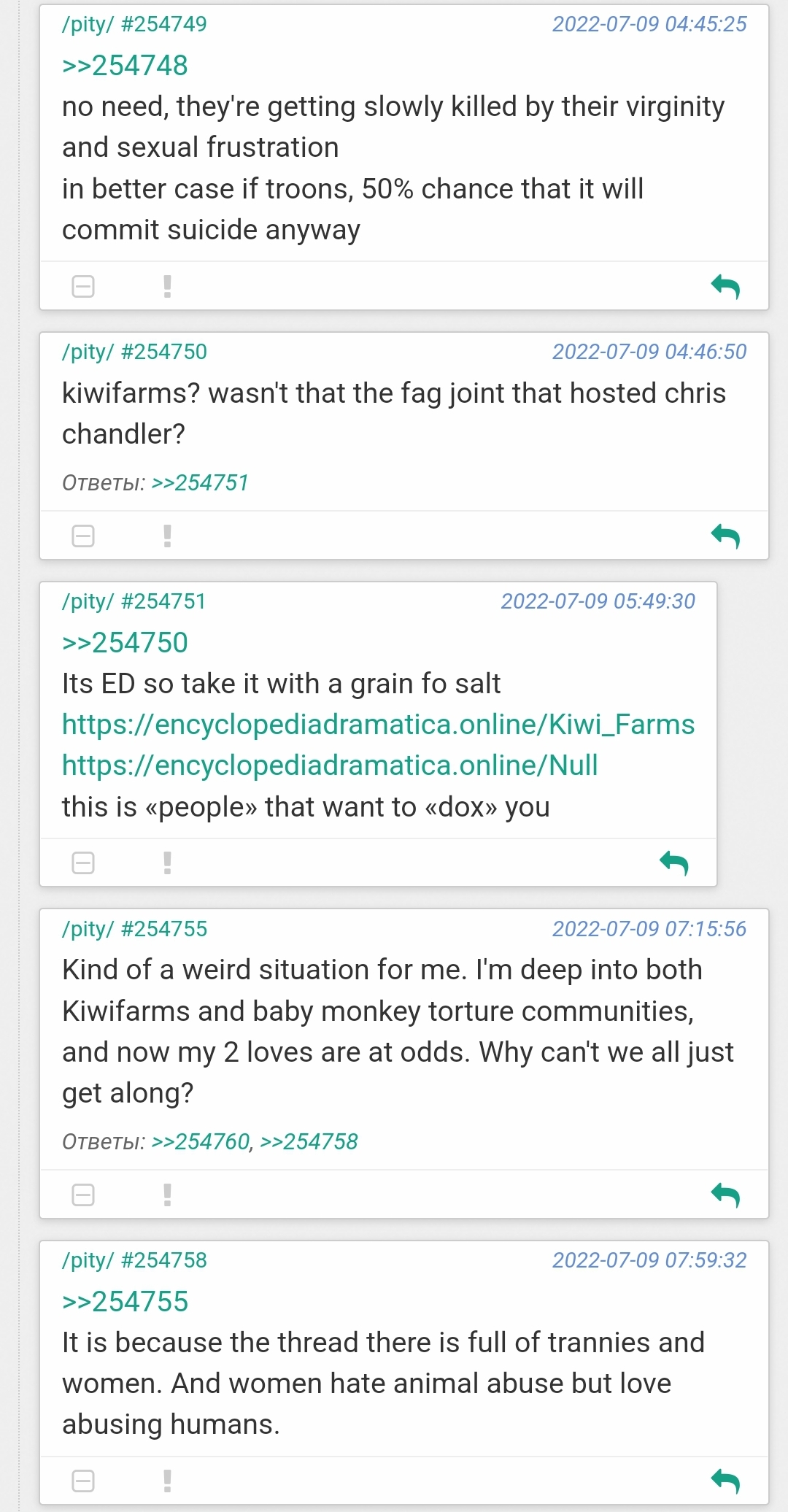Open the encyclopediadramatica Kiwi_Farms link

pyautogui.click(x=378, y=725)
